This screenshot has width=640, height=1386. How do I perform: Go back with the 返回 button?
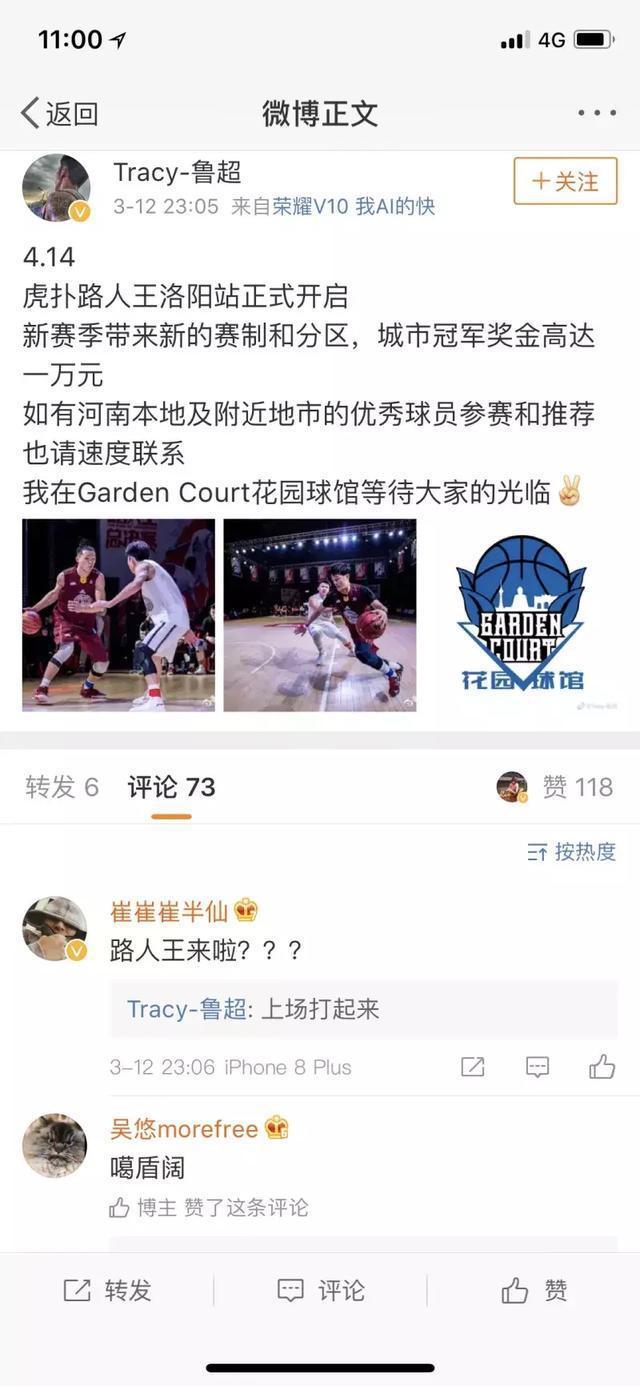pyautogui.click(x=60, y=113)
